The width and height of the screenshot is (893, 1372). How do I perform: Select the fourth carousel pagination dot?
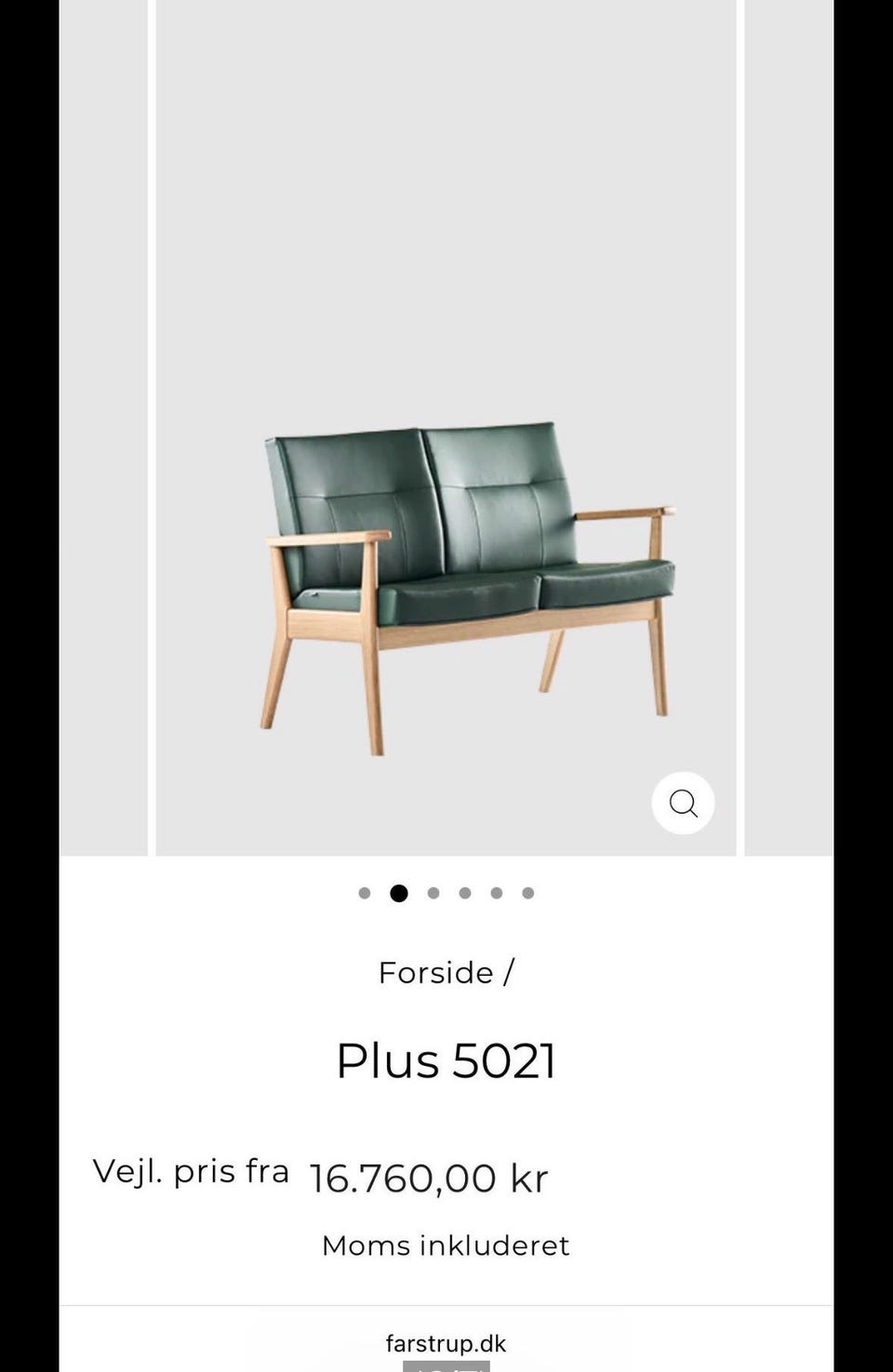coord(465,893)
